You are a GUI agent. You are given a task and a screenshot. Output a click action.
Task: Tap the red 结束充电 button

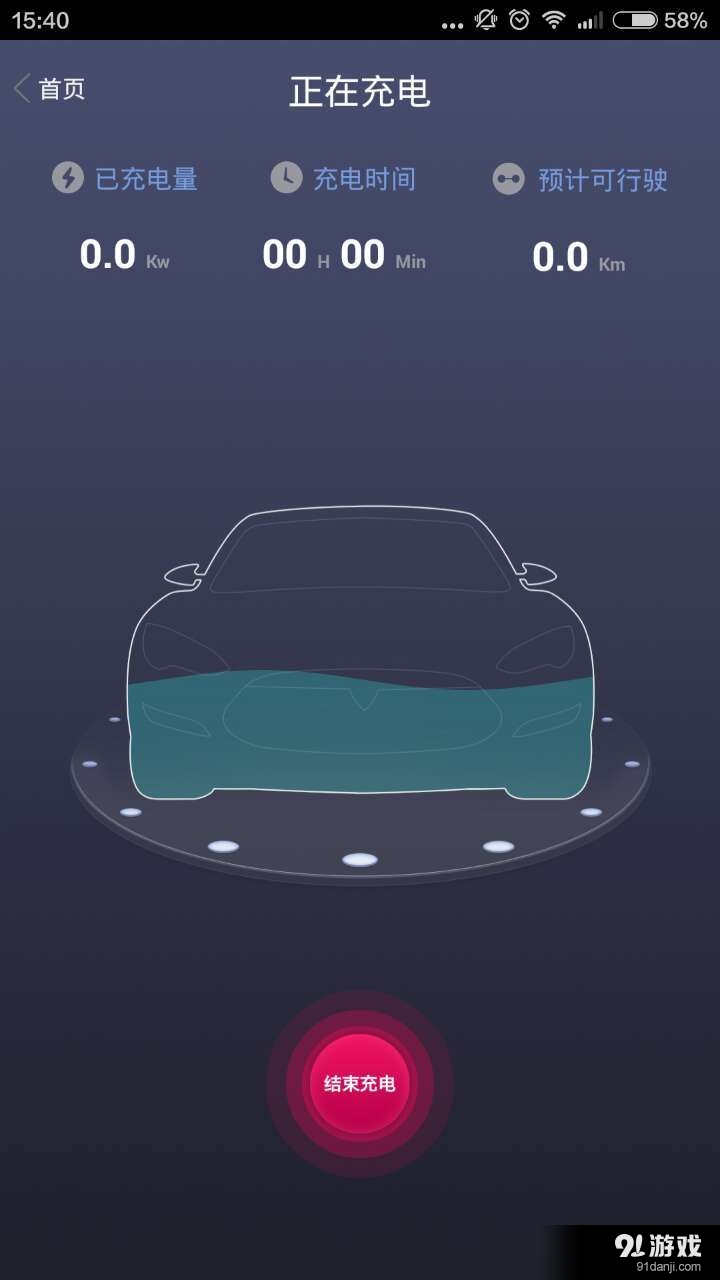pos(360,1084)
